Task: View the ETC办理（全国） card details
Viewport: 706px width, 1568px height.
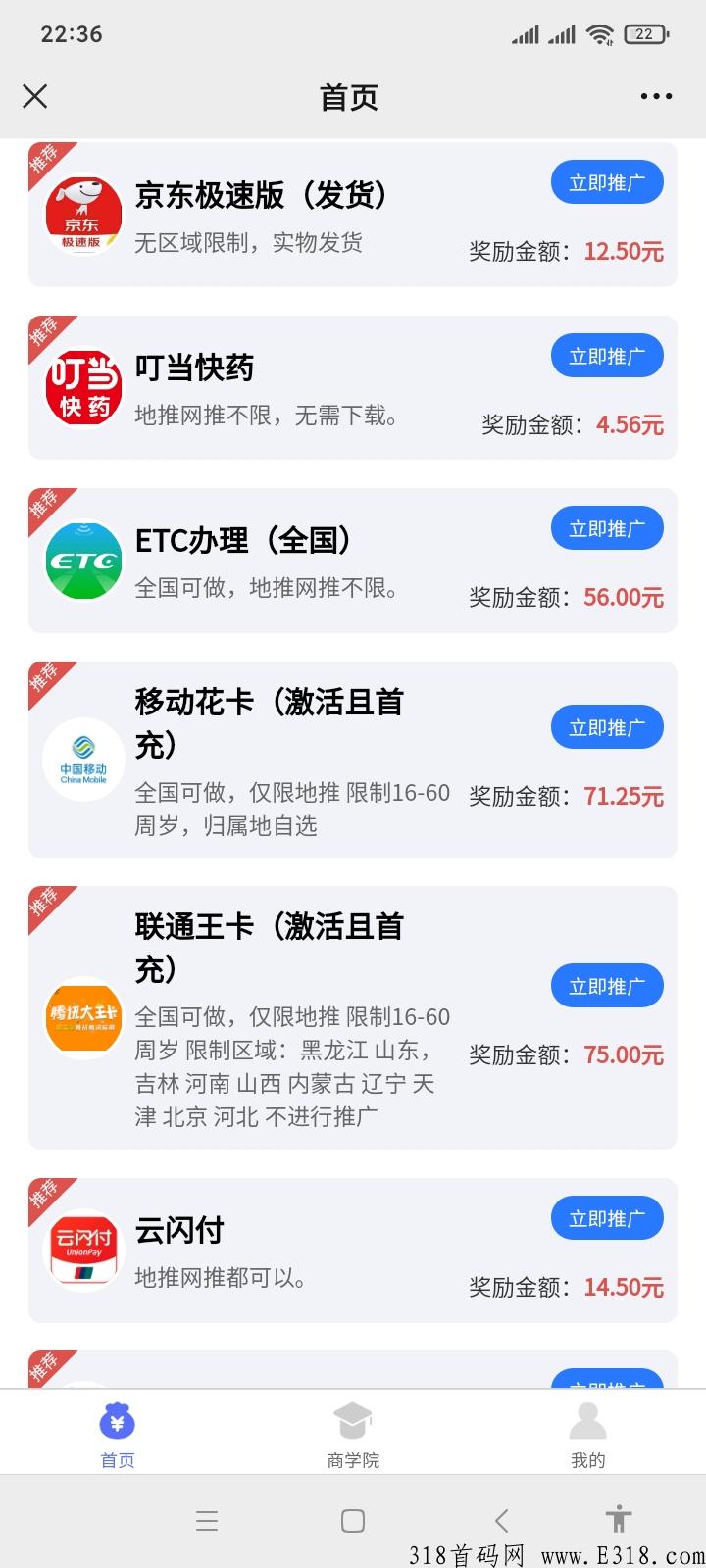Action: pos(353,561)
